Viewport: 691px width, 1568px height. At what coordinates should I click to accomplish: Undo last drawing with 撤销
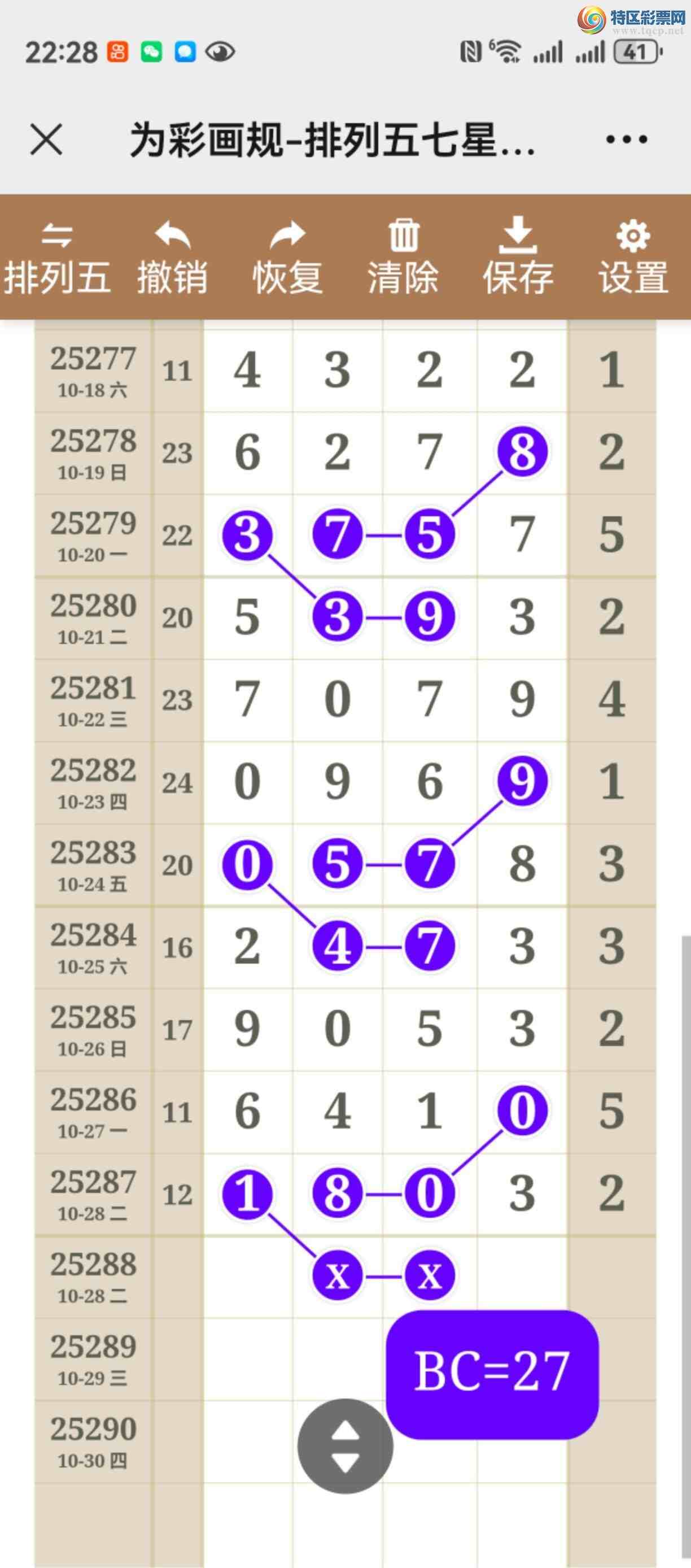point(172,258)
